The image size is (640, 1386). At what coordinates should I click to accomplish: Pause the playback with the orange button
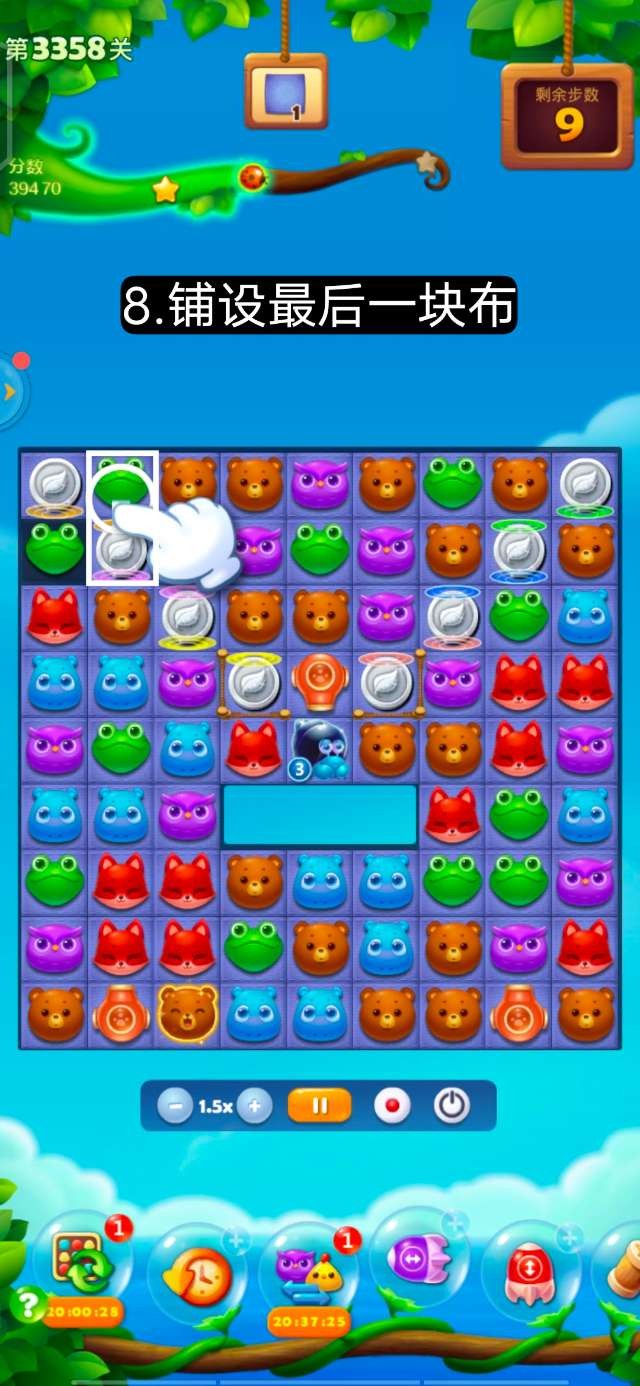320,1106
